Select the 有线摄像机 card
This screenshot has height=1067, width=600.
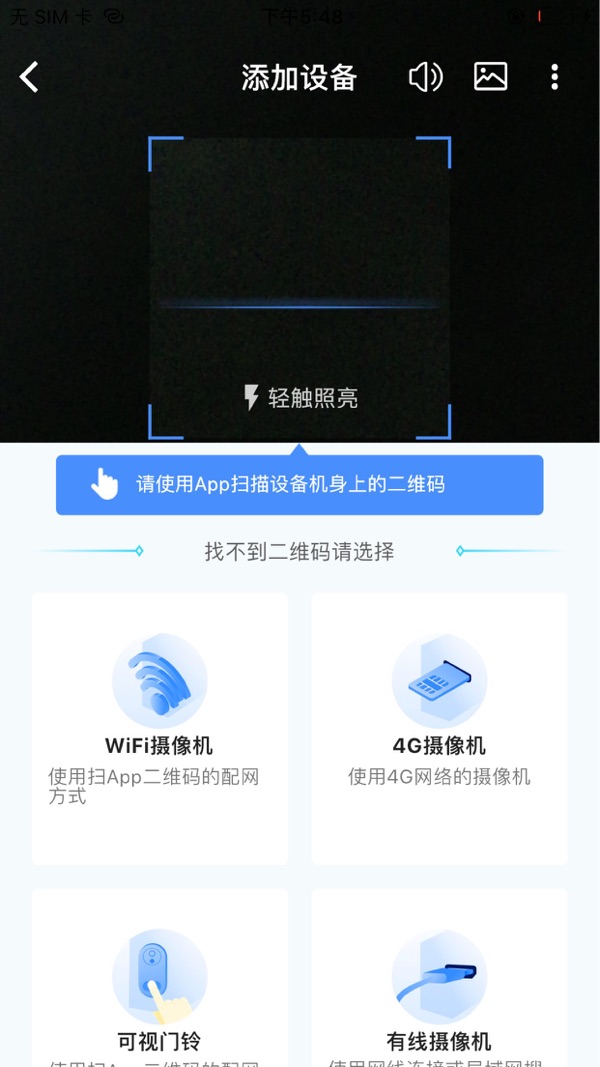(439, 977)
